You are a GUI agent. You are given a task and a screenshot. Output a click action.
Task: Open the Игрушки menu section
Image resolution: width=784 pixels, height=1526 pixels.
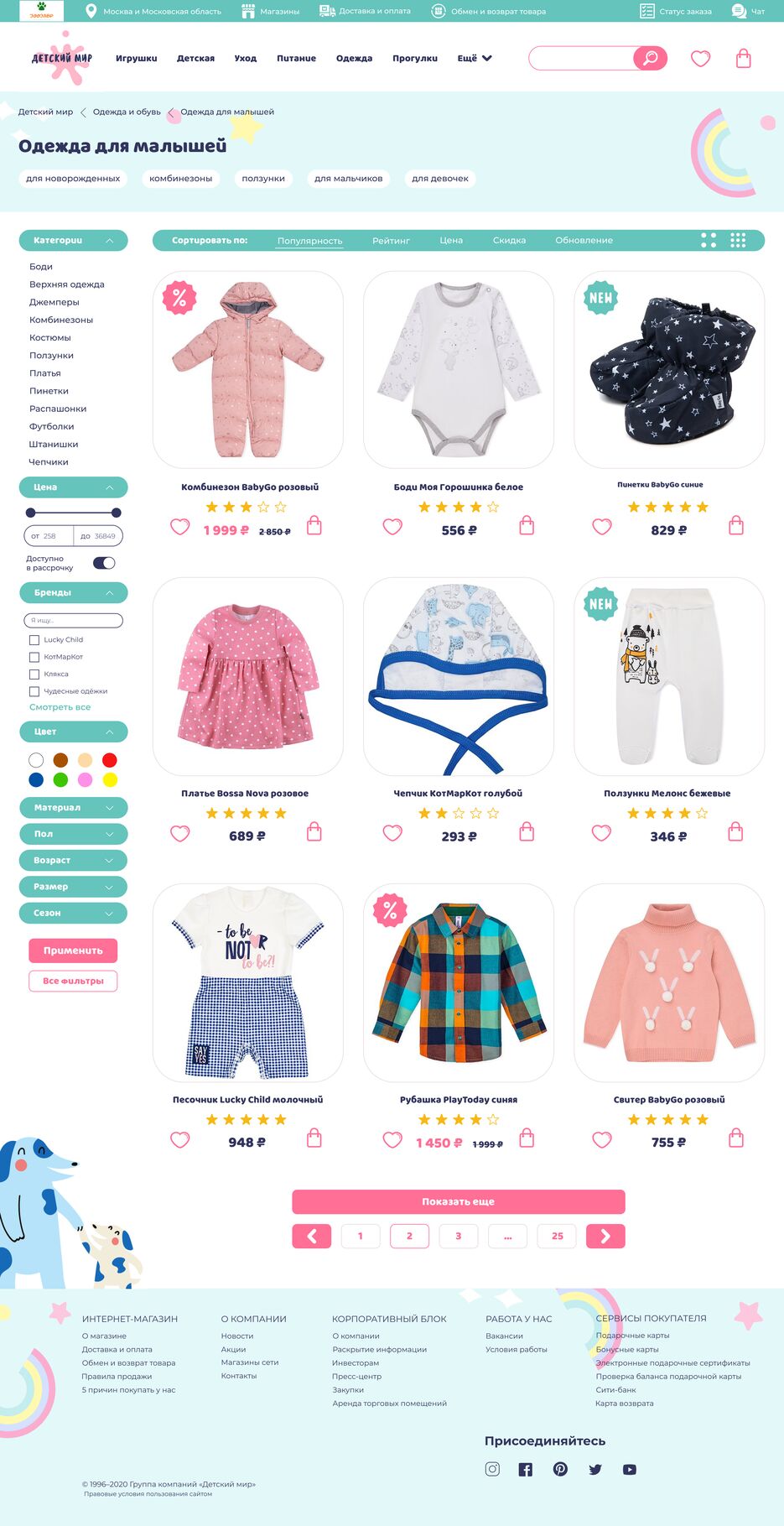click(136, 59)
